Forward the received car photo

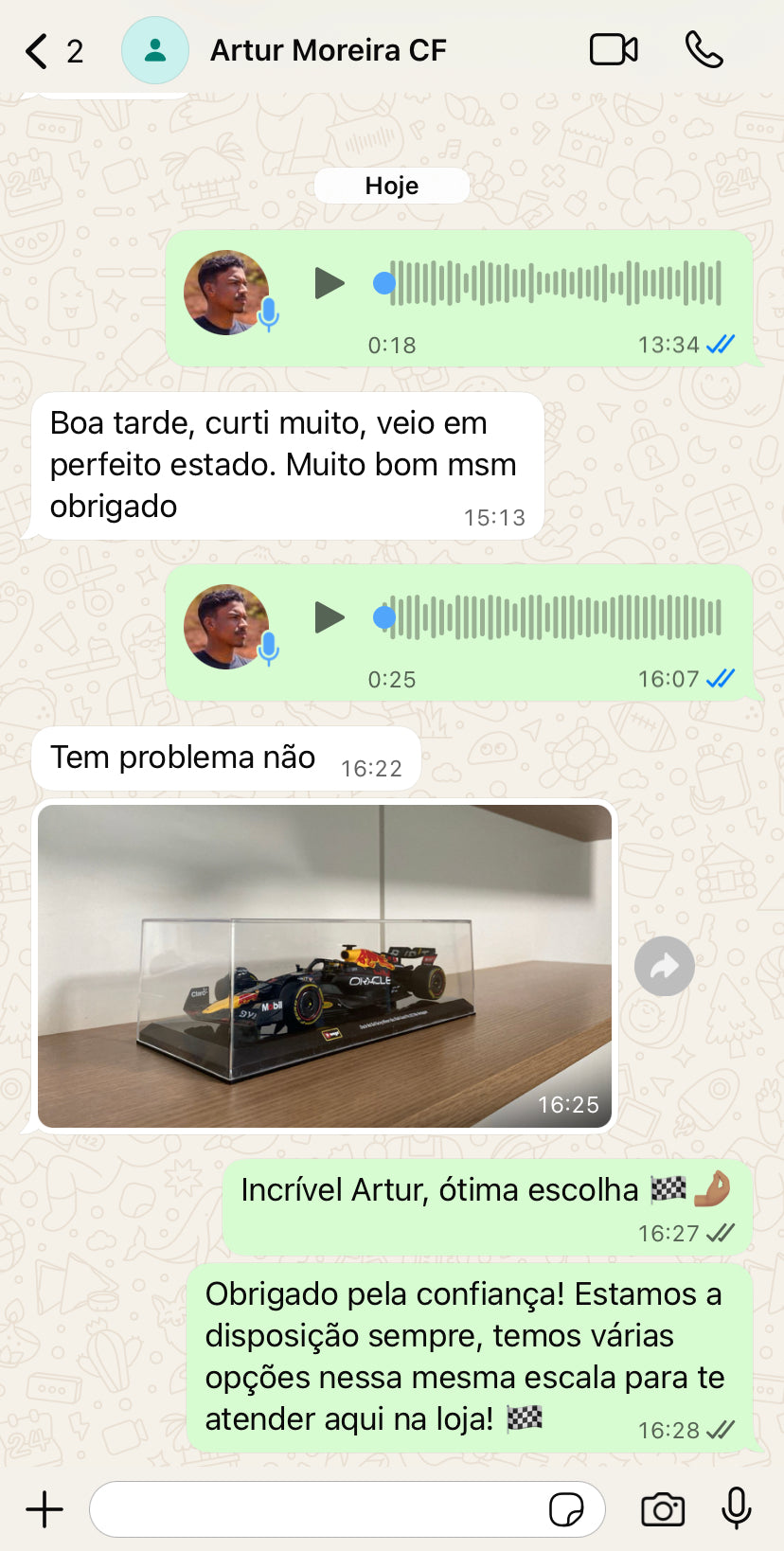coord(665,966)
